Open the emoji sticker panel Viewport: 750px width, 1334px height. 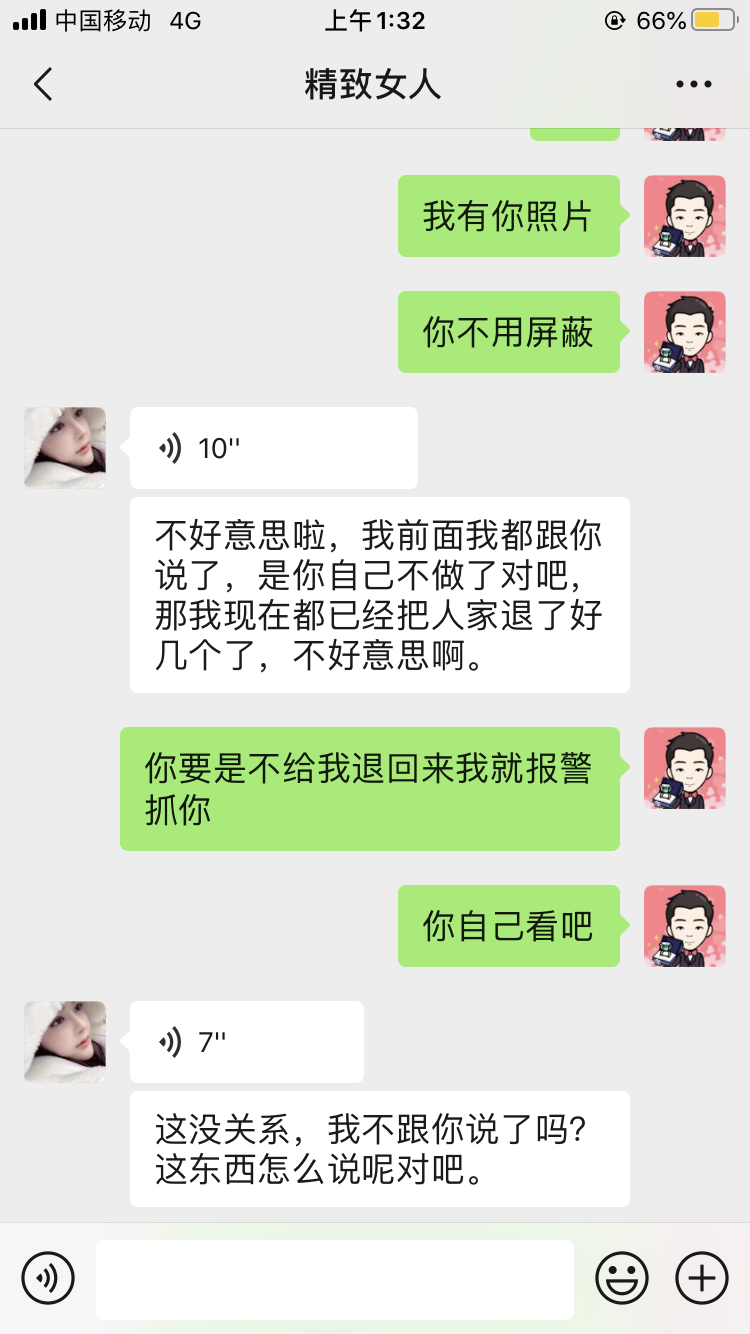click(x=622, y=1278)
